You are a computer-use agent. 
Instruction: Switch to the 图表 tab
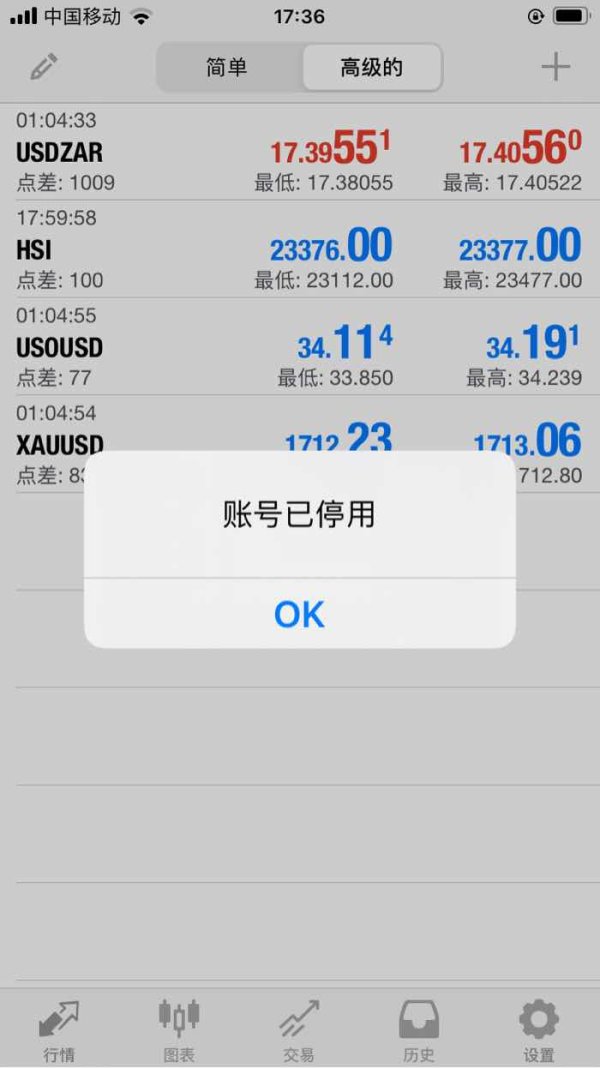(x=179, y=1030)
